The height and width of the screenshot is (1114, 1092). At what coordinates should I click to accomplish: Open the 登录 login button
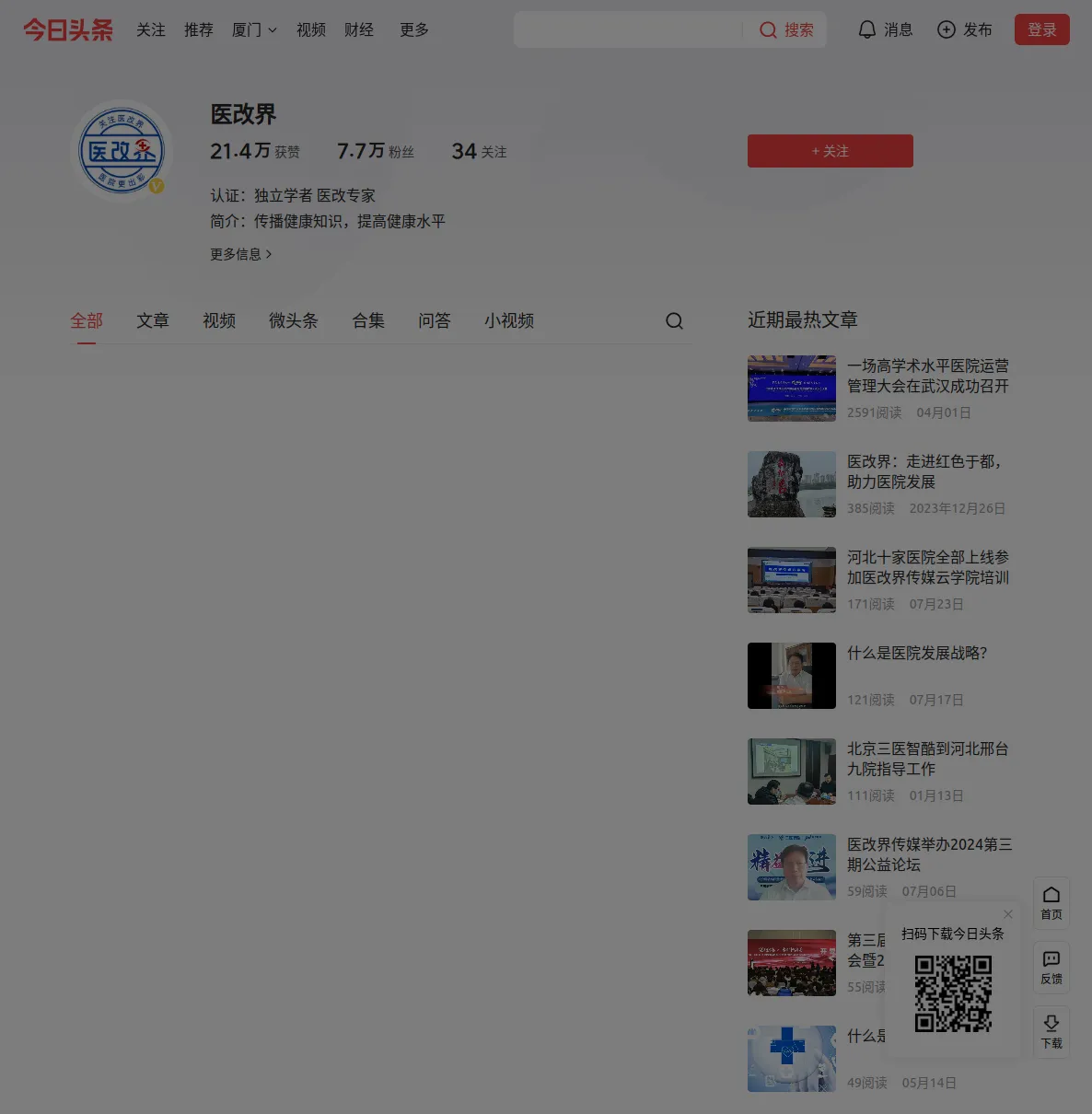1041,29
